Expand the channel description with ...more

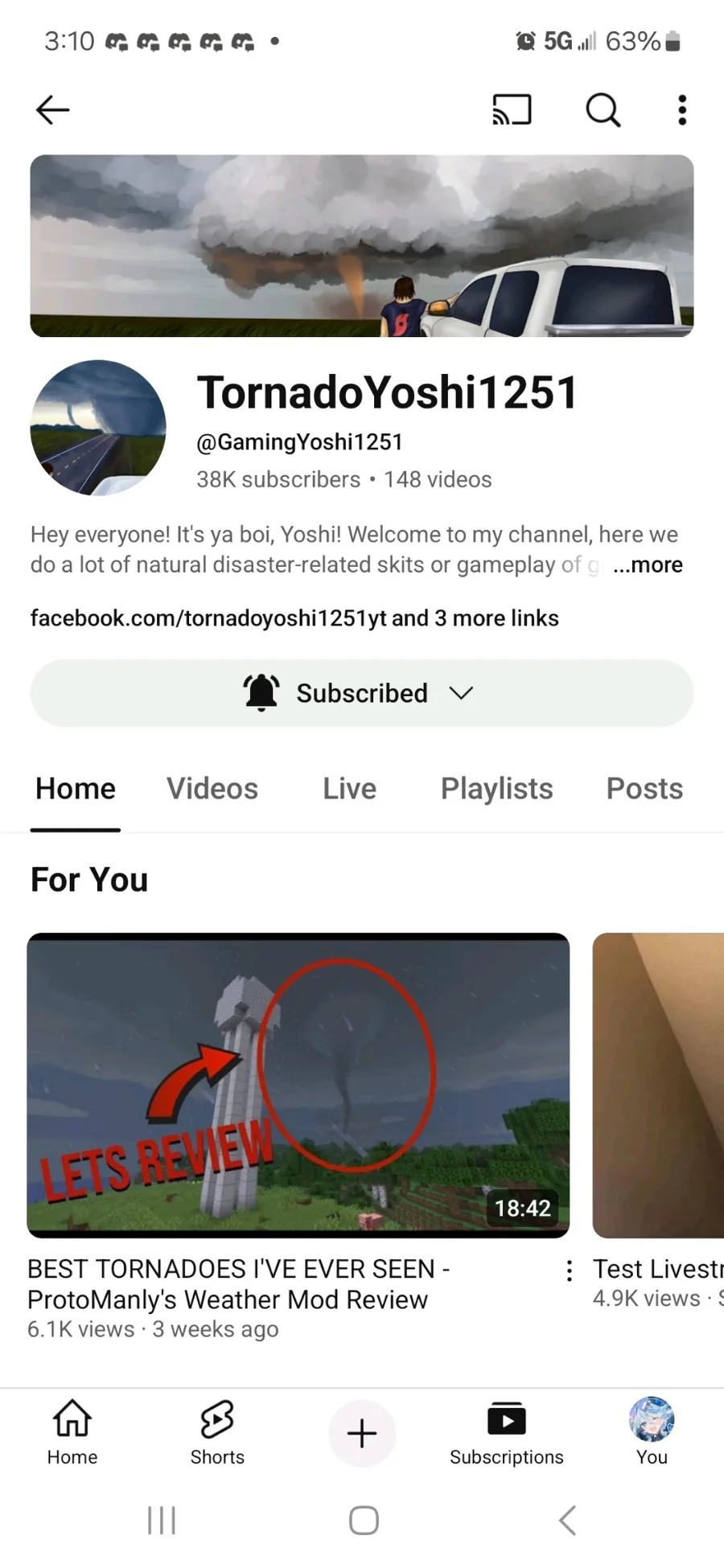[x=648, y=564]
